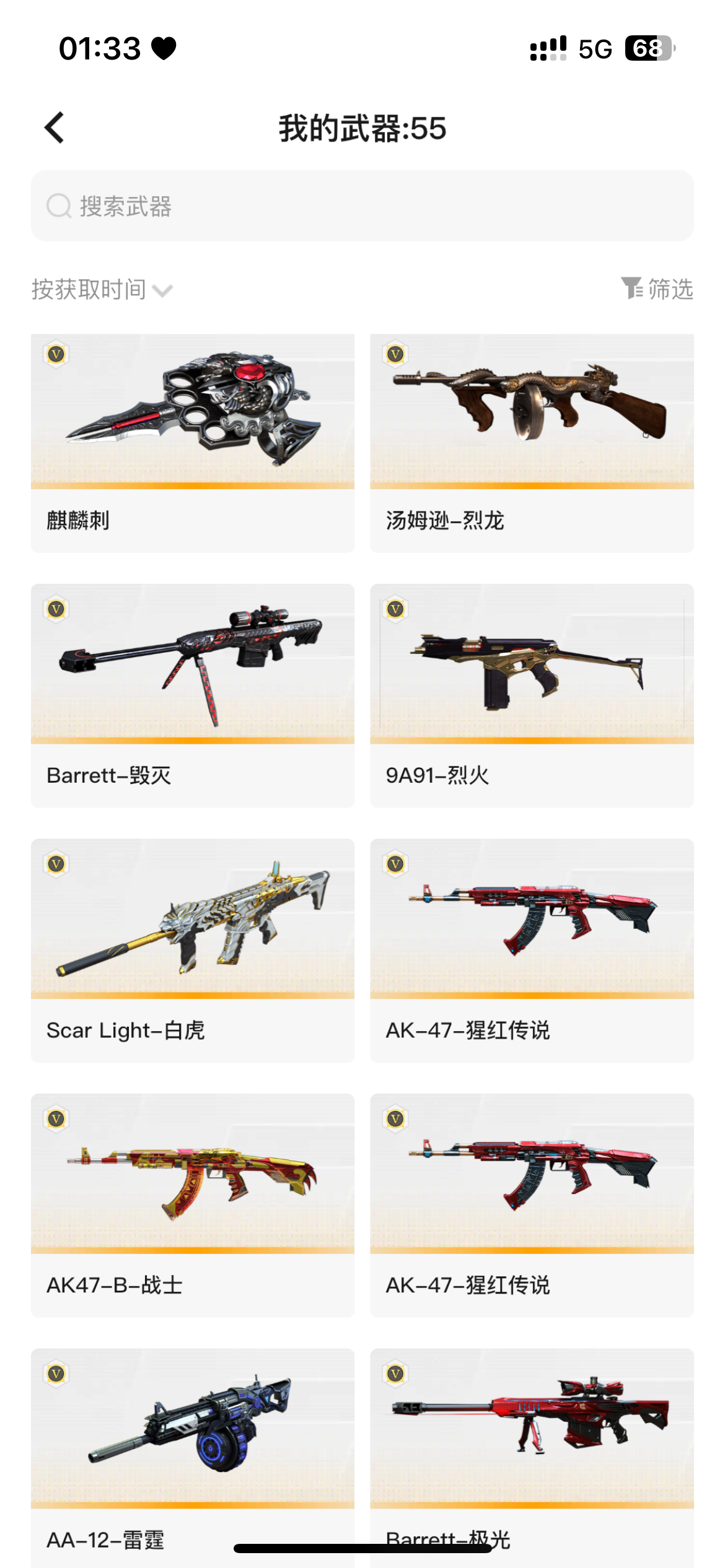Screen dimensions: 725x1568
Task: Expand the 按获取时间 sort dropdown
Action: [102, 290]
